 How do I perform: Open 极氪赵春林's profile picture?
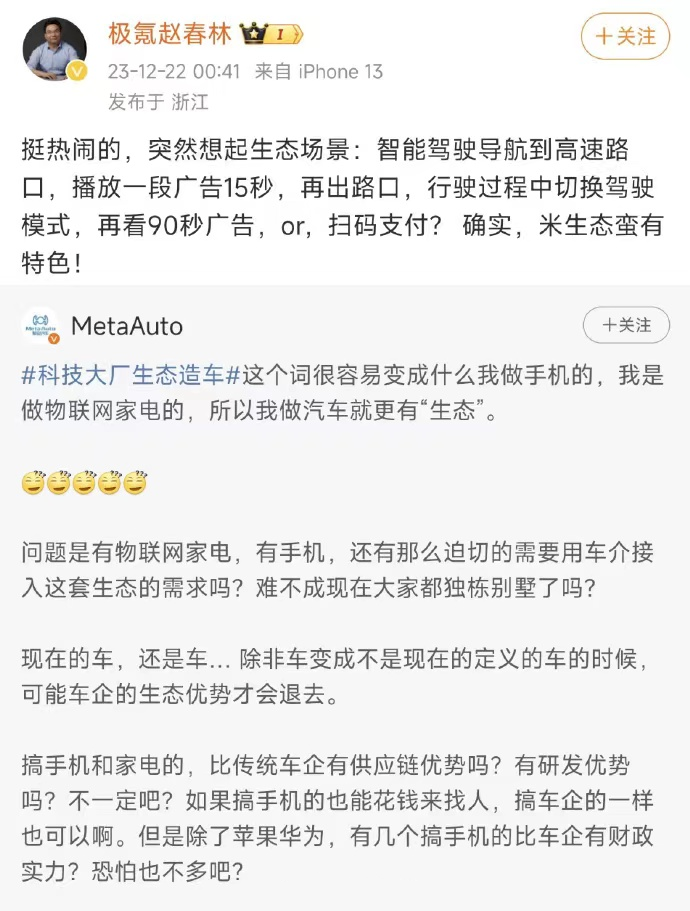[x=54, y=49]
